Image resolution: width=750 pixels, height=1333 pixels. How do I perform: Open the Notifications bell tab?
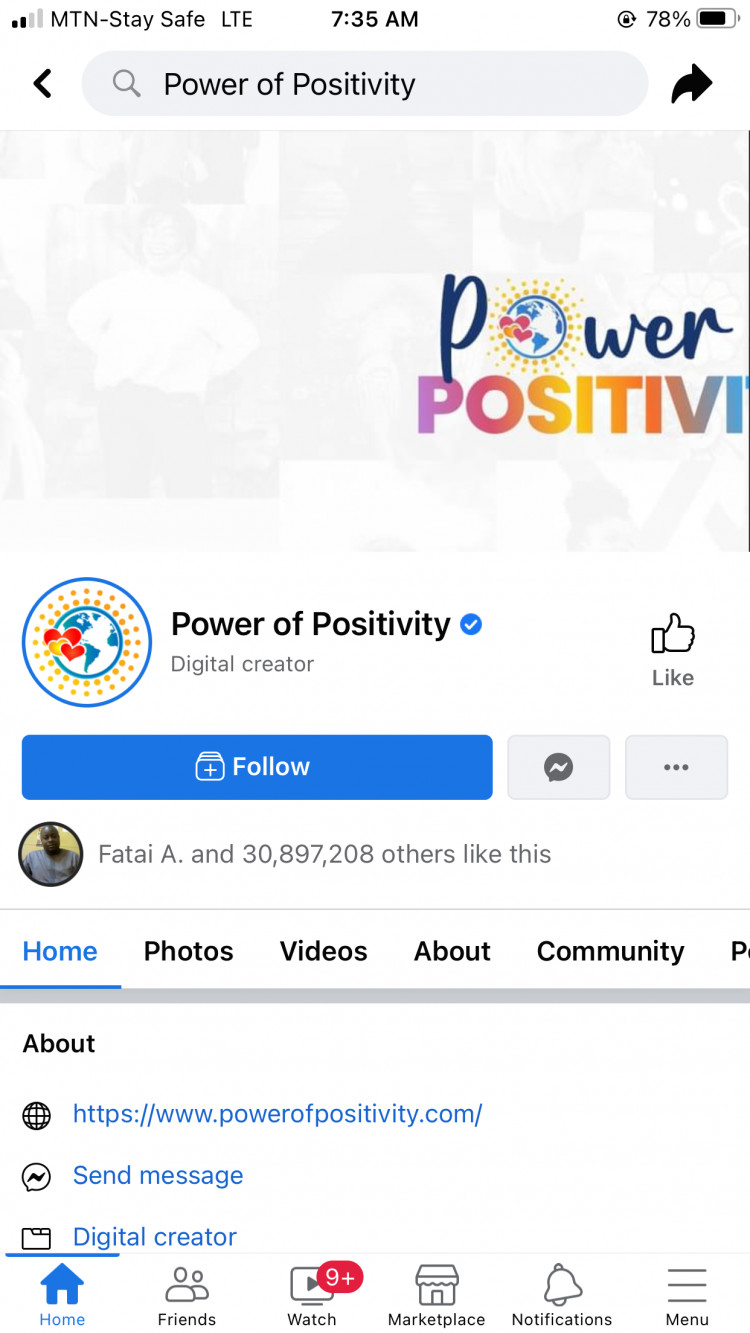click(562, 1295)
